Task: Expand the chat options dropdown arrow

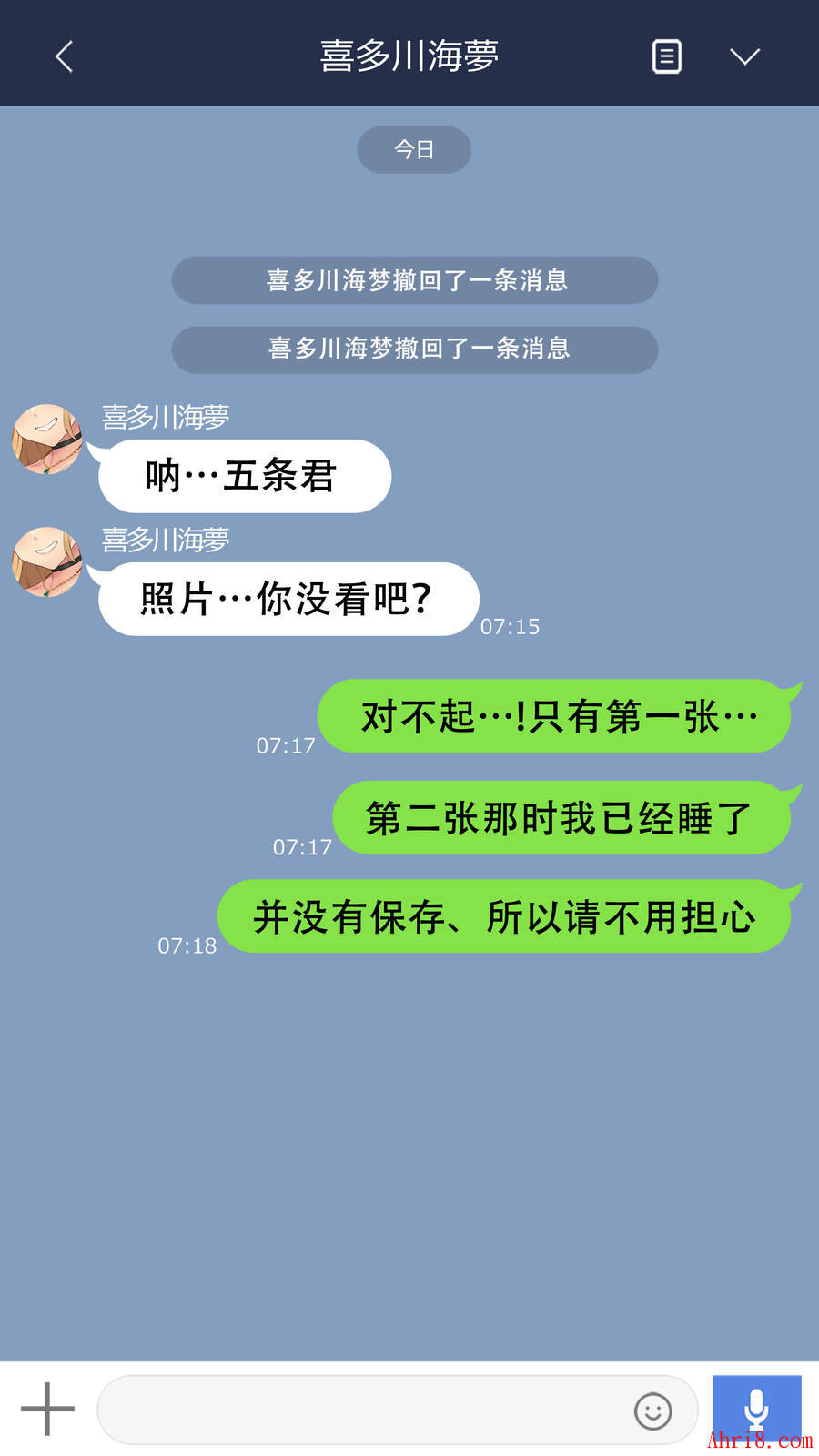Action: click(x=744, y=56)
